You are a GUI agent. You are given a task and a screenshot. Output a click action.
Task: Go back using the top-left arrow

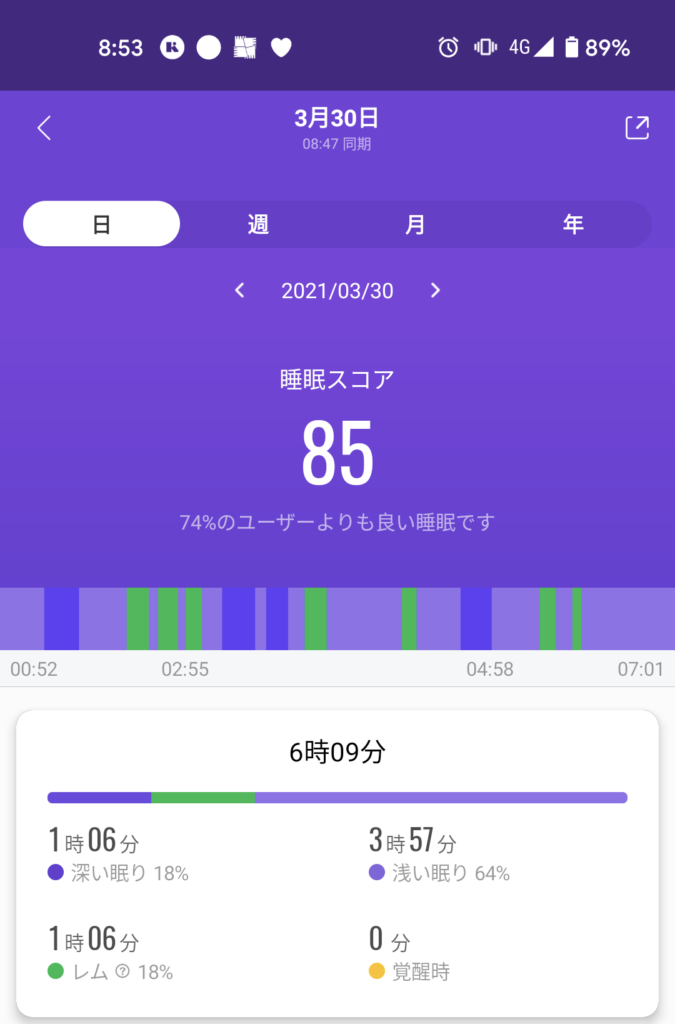(x=44, y=128)
